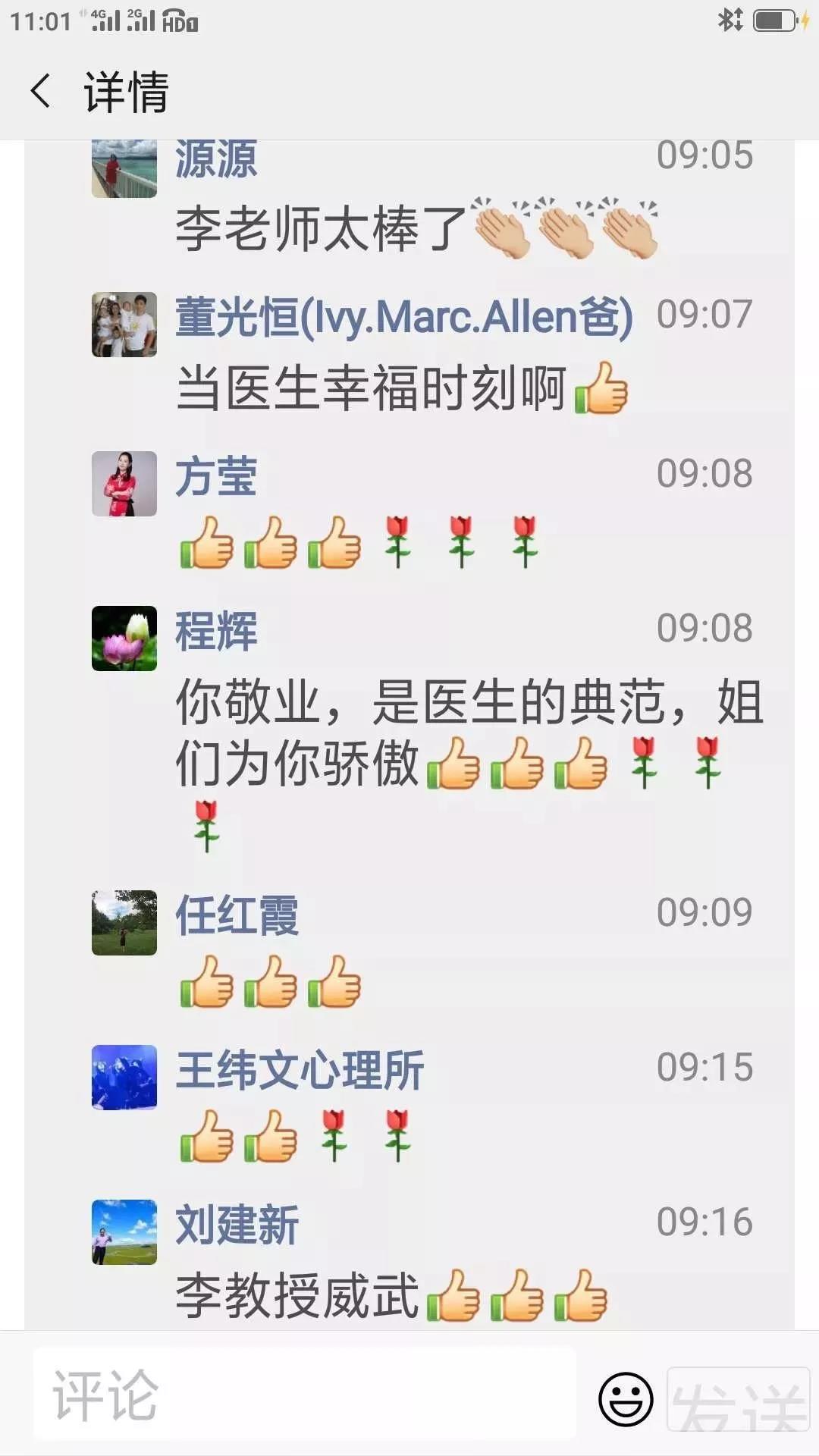The height and width of the screenshot is (1456, 819).
Task: Open the emoji picker
Action: tap(625, 1399)
